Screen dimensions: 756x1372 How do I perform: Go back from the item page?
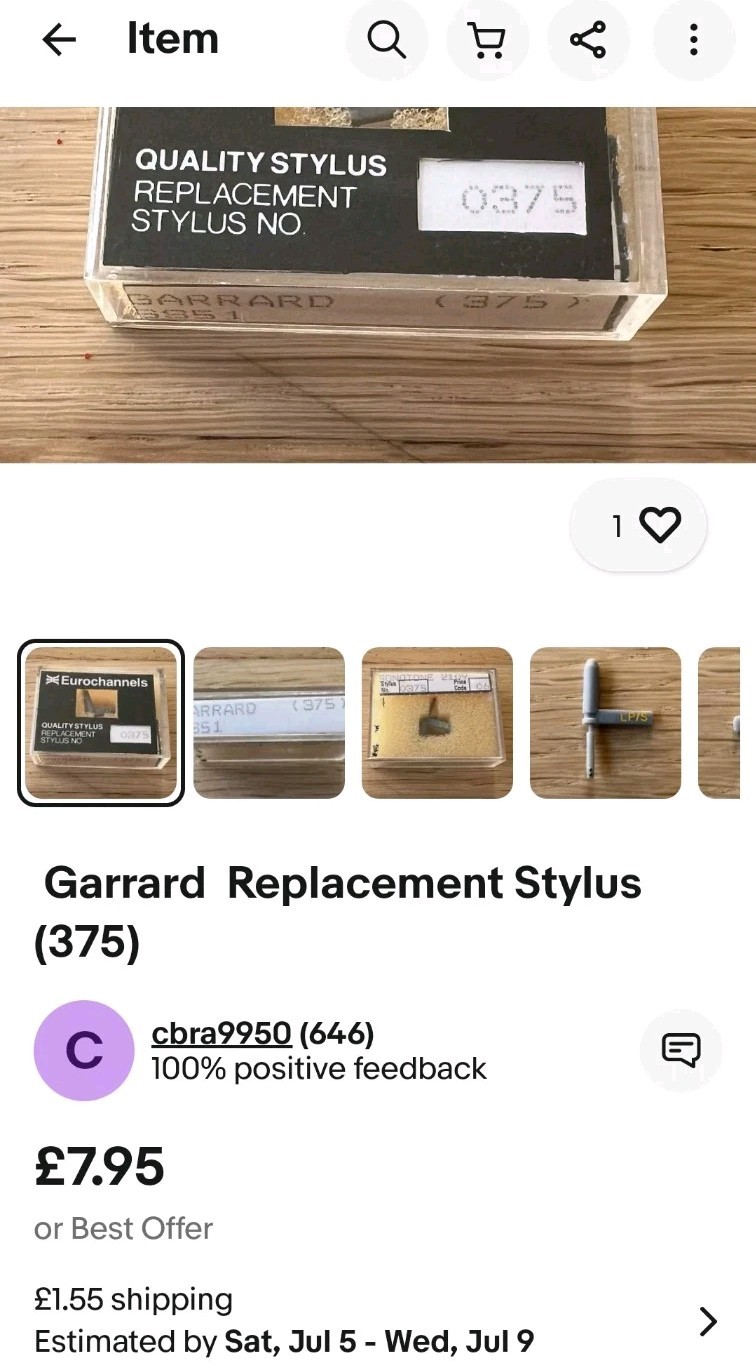tap(59, 40)
